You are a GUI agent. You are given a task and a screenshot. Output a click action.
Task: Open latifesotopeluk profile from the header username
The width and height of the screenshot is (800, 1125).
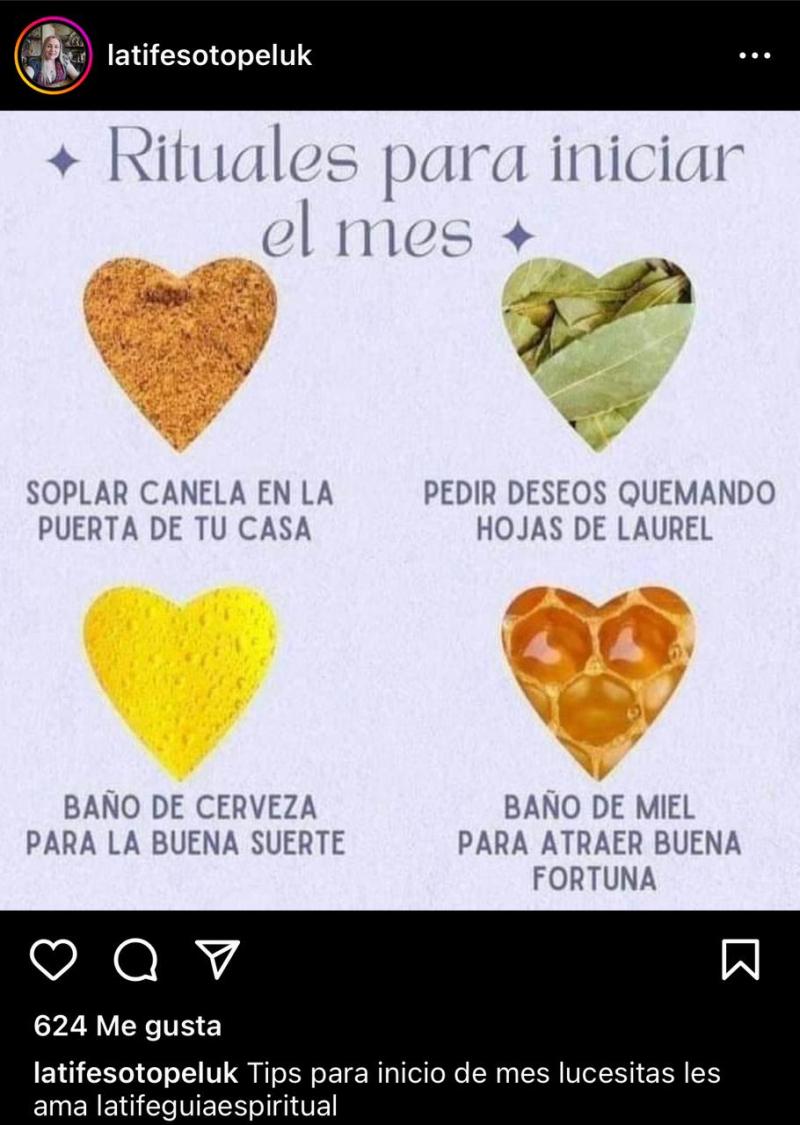click(x=216, y=57)
